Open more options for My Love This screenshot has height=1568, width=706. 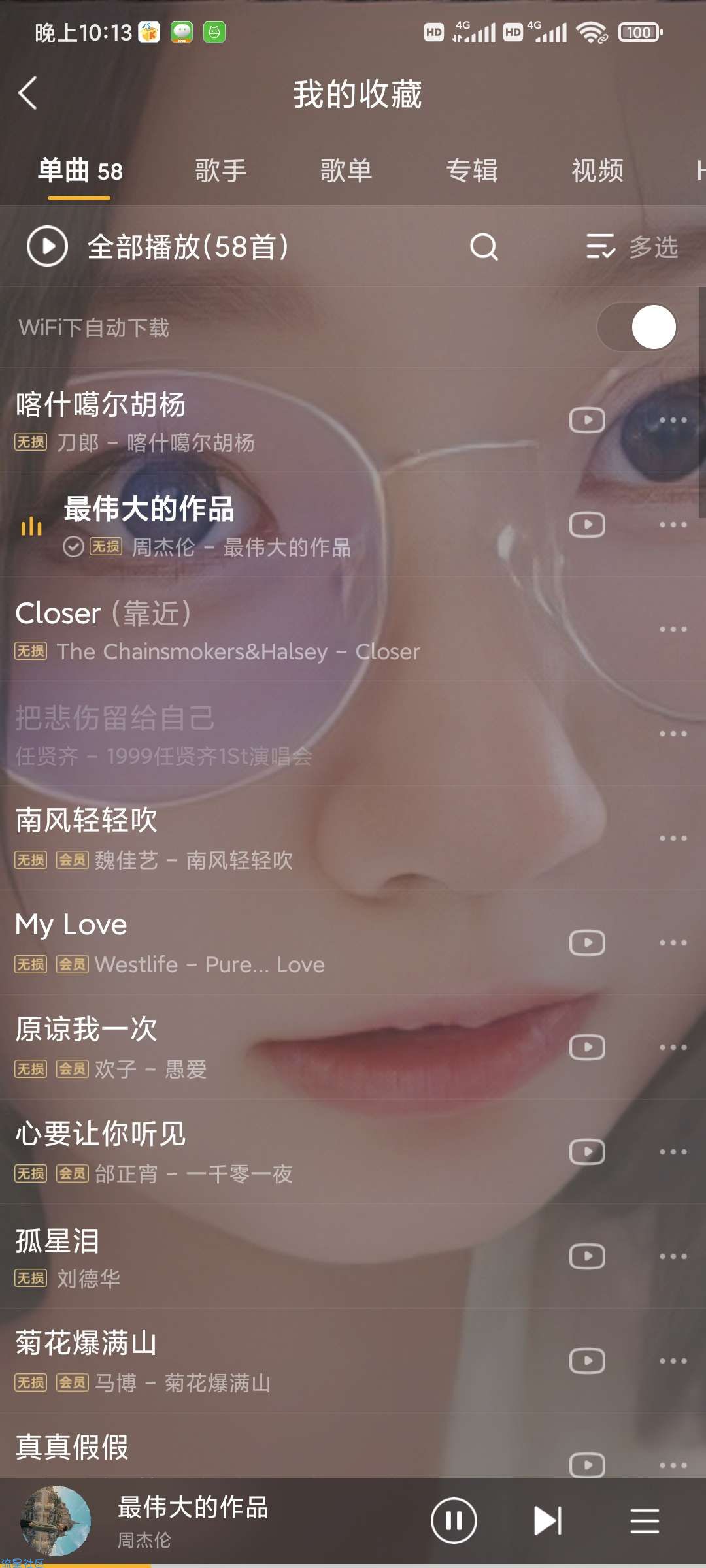[673, 943]
